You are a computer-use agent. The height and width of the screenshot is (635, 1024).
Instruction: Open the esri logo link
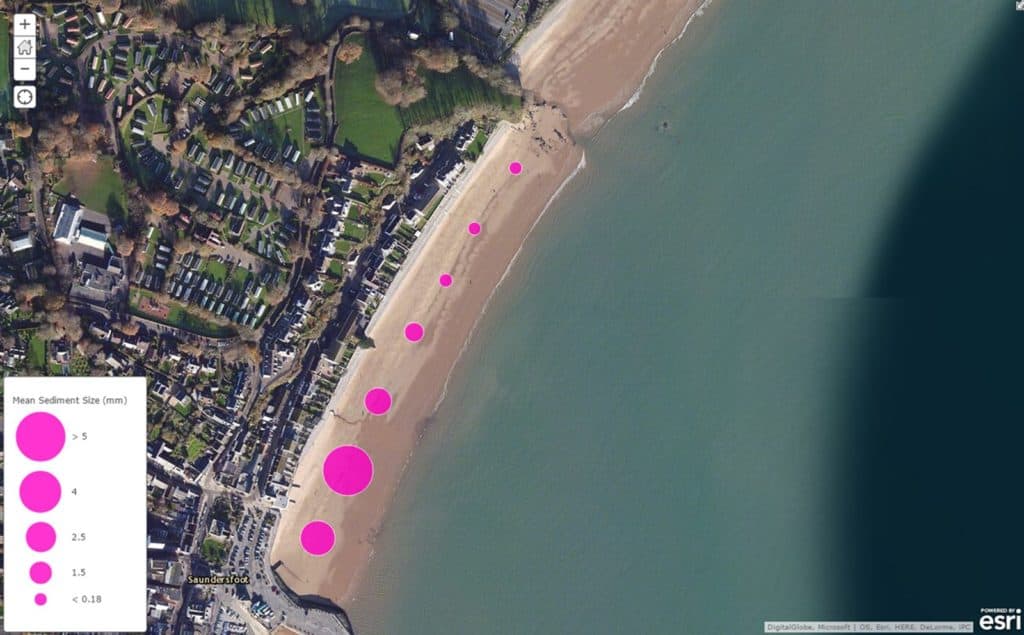(x=999, y=619)
